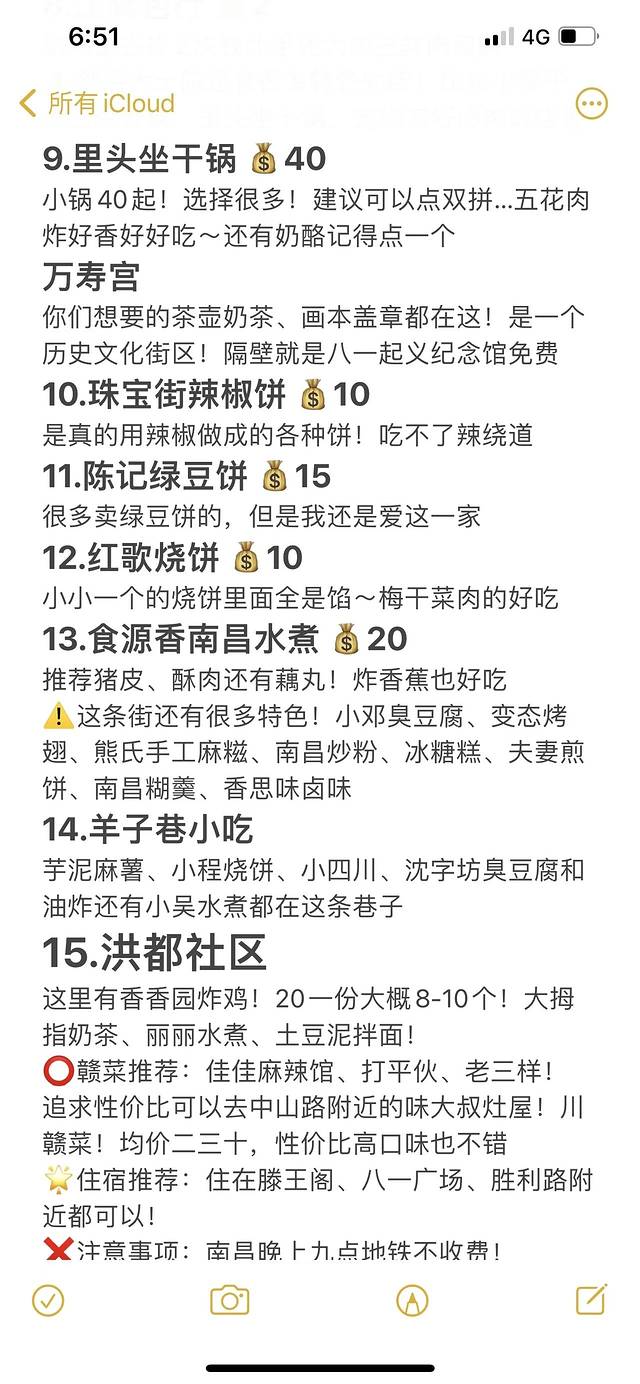
Task: Open the markup drawing tool
Action: pyautogui.click(x=411, y=1299)
